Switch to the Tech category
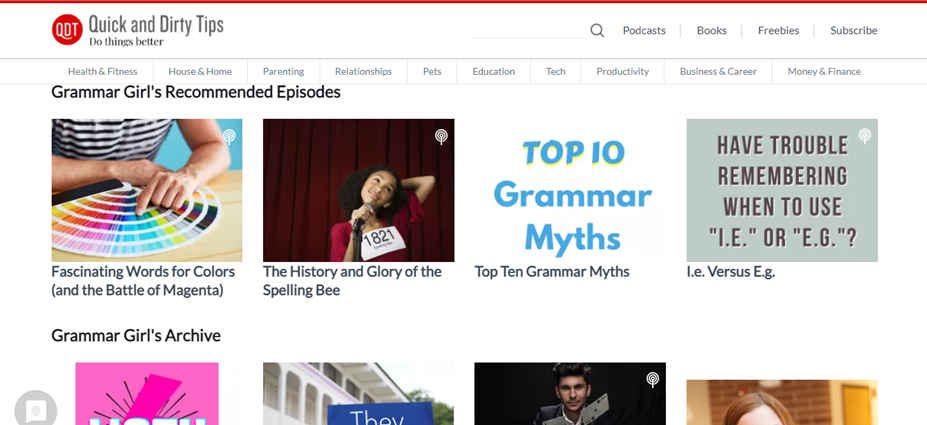This screenshot has height=425, width=927. (x=555, y=71)
